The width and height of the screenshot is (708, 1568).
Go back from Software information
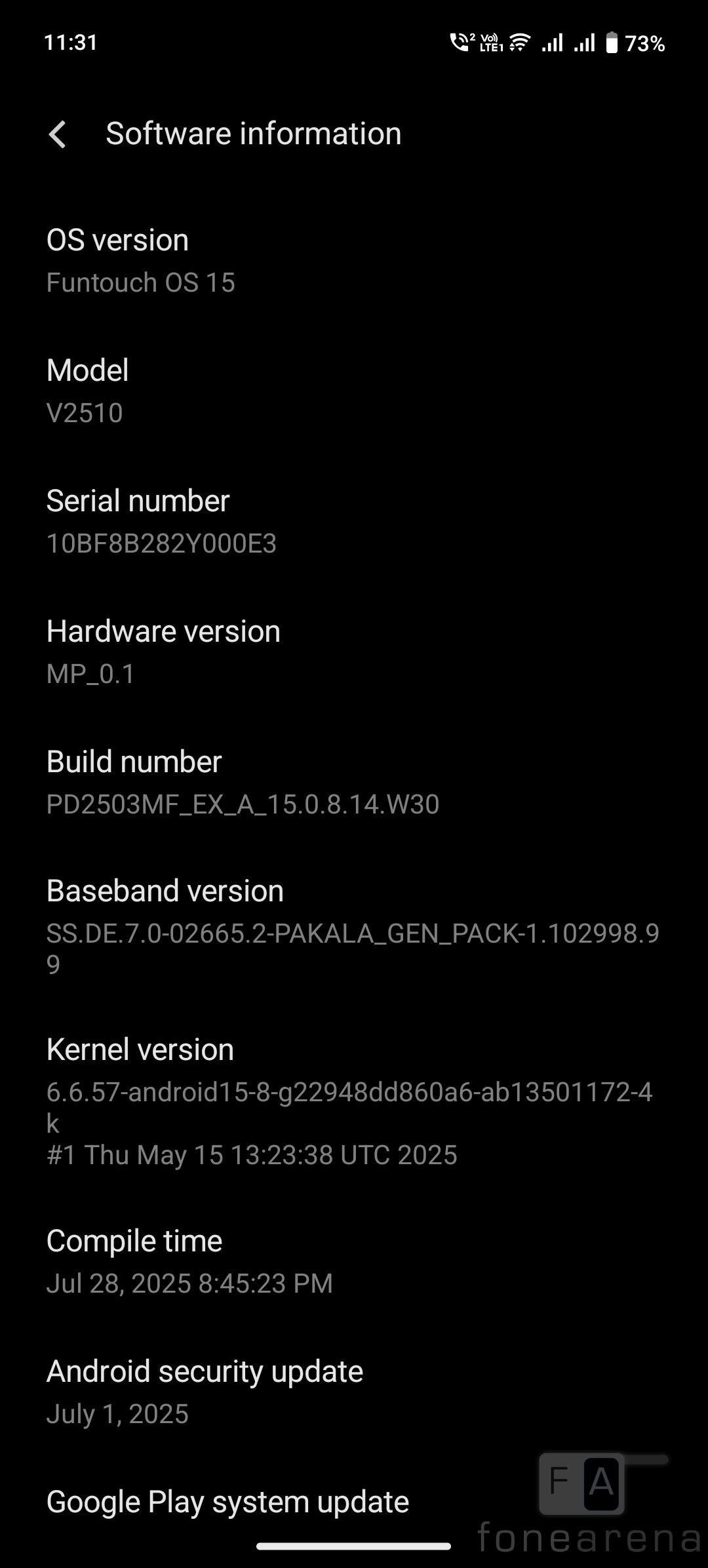[x=58, y=134]
